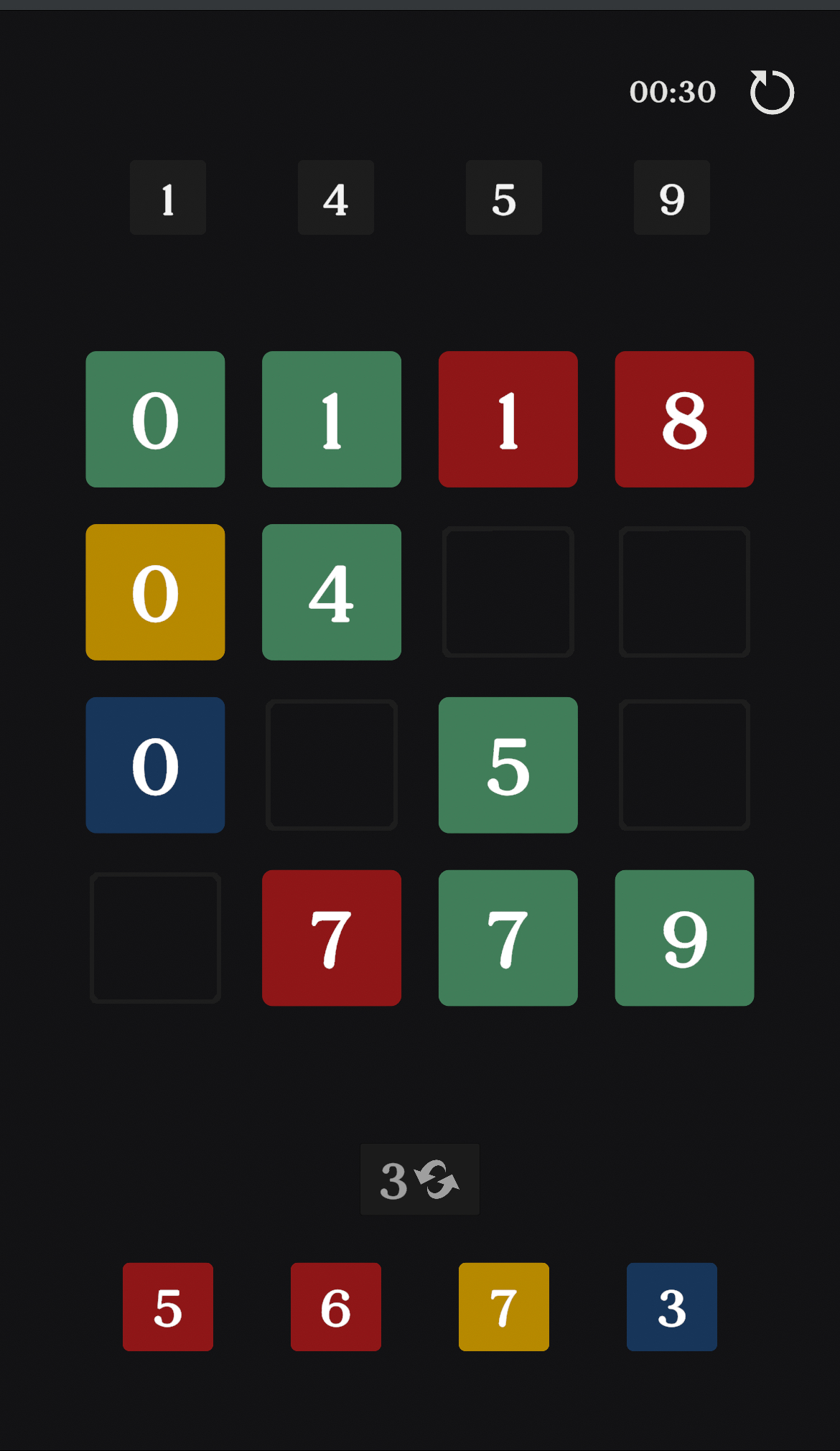Tap the yellow 0 grid tile
This screenshot has width=840, height=1451.
(x=155, y=592)
